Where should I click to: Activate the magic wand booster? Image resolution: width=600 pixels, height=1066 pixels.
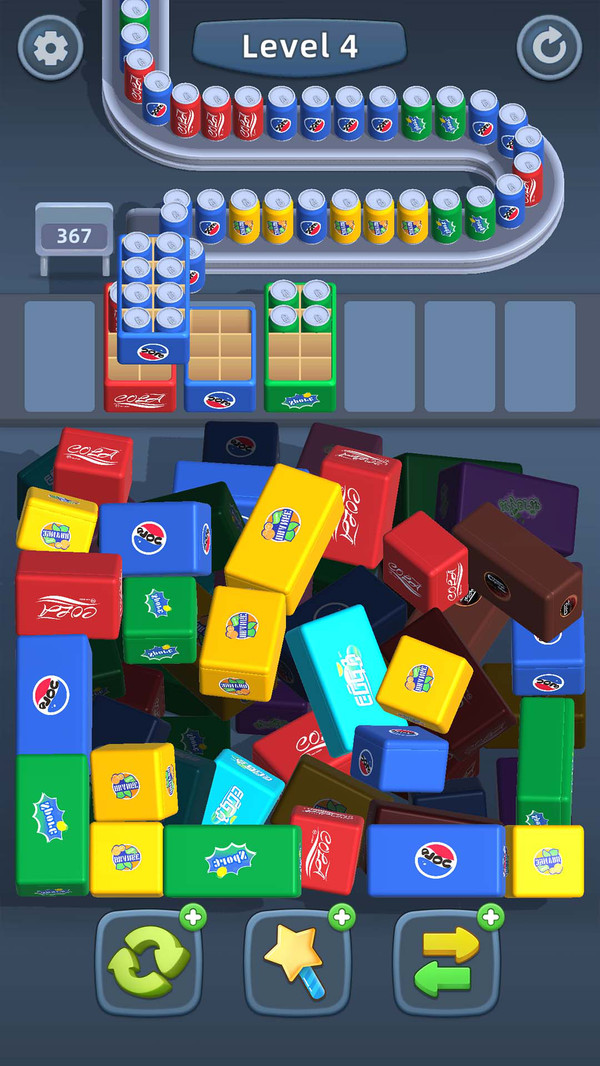[x=297, y=963]
